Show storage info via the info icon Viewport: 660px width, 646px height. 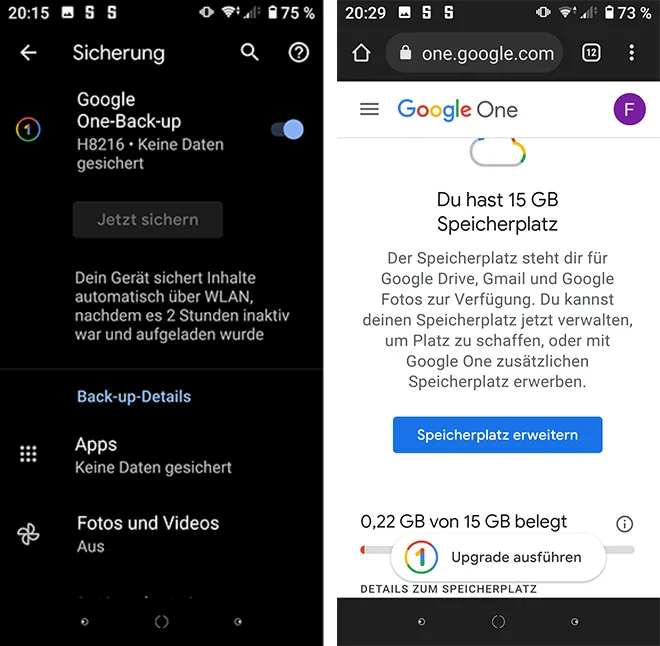pyautogui.click(x=625, y=524)
